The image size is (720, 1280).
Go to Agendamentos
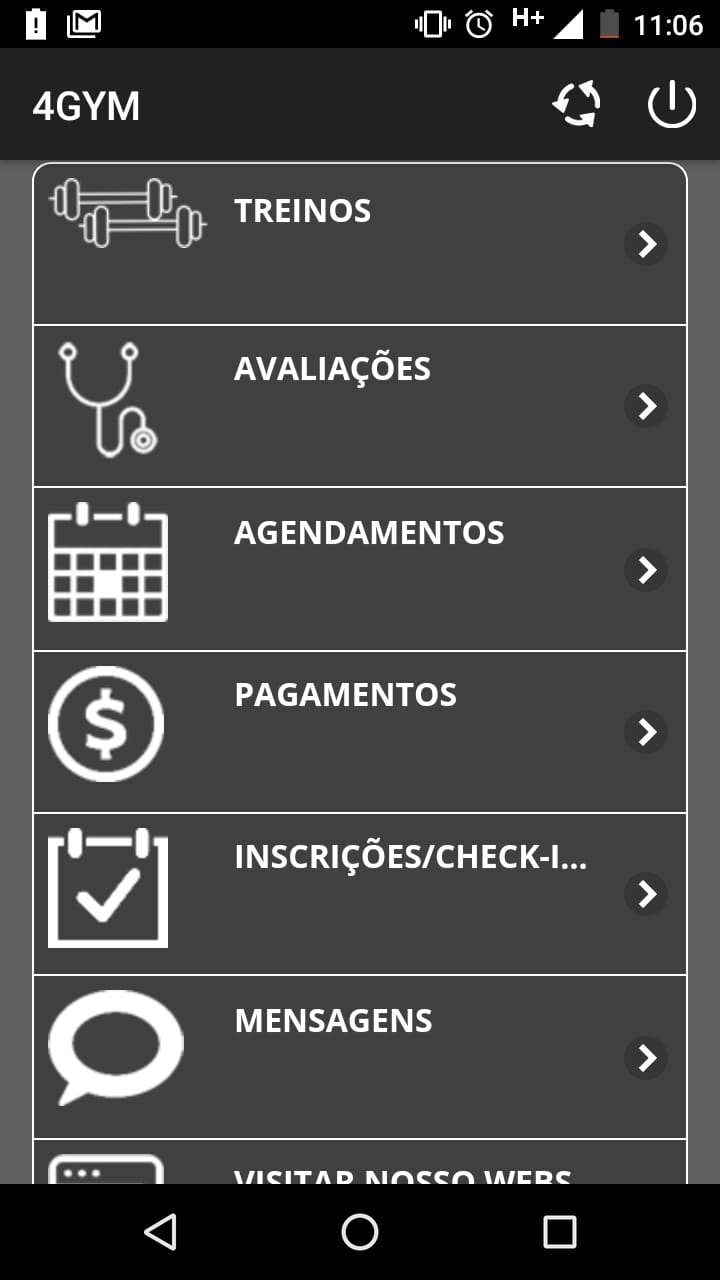coord(360,569)
